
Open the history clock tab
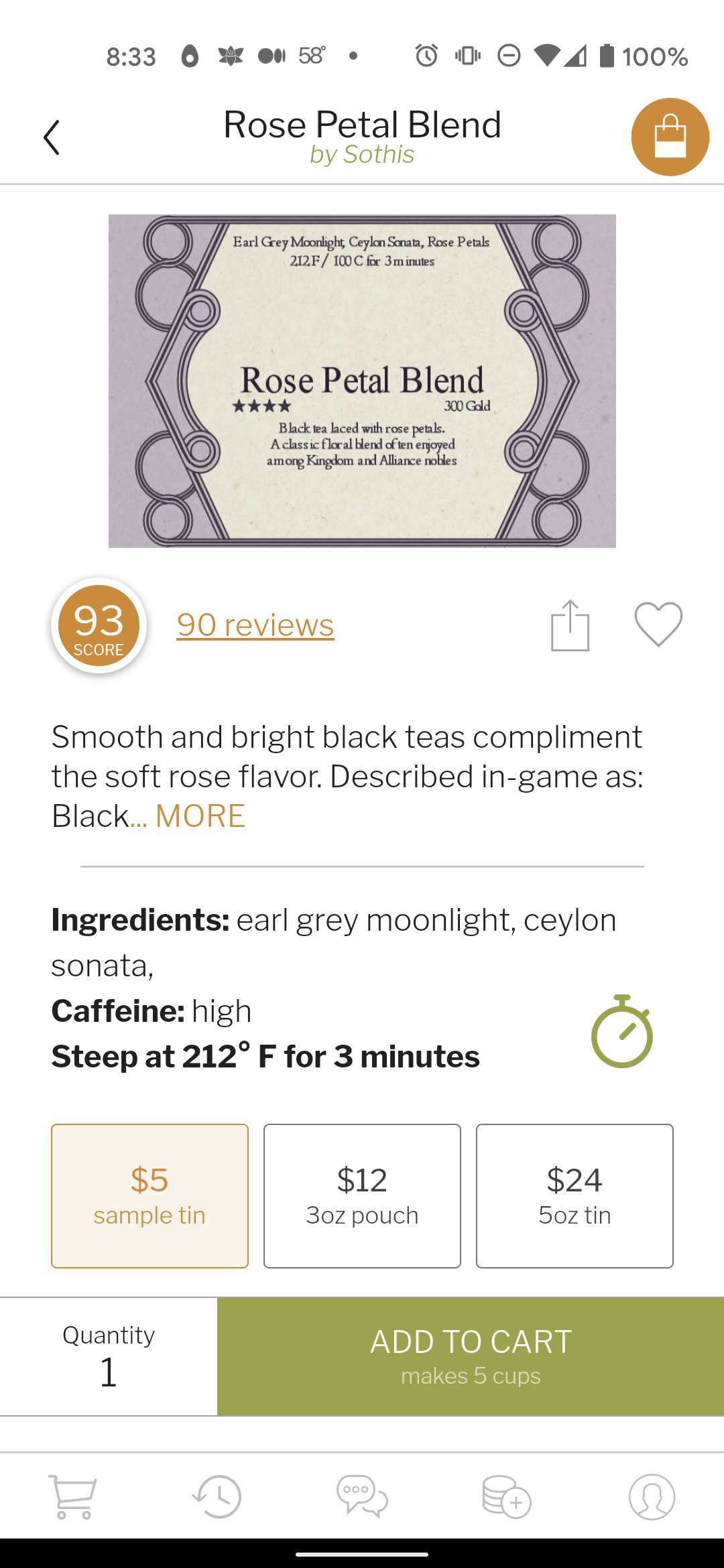(217, 1496)
